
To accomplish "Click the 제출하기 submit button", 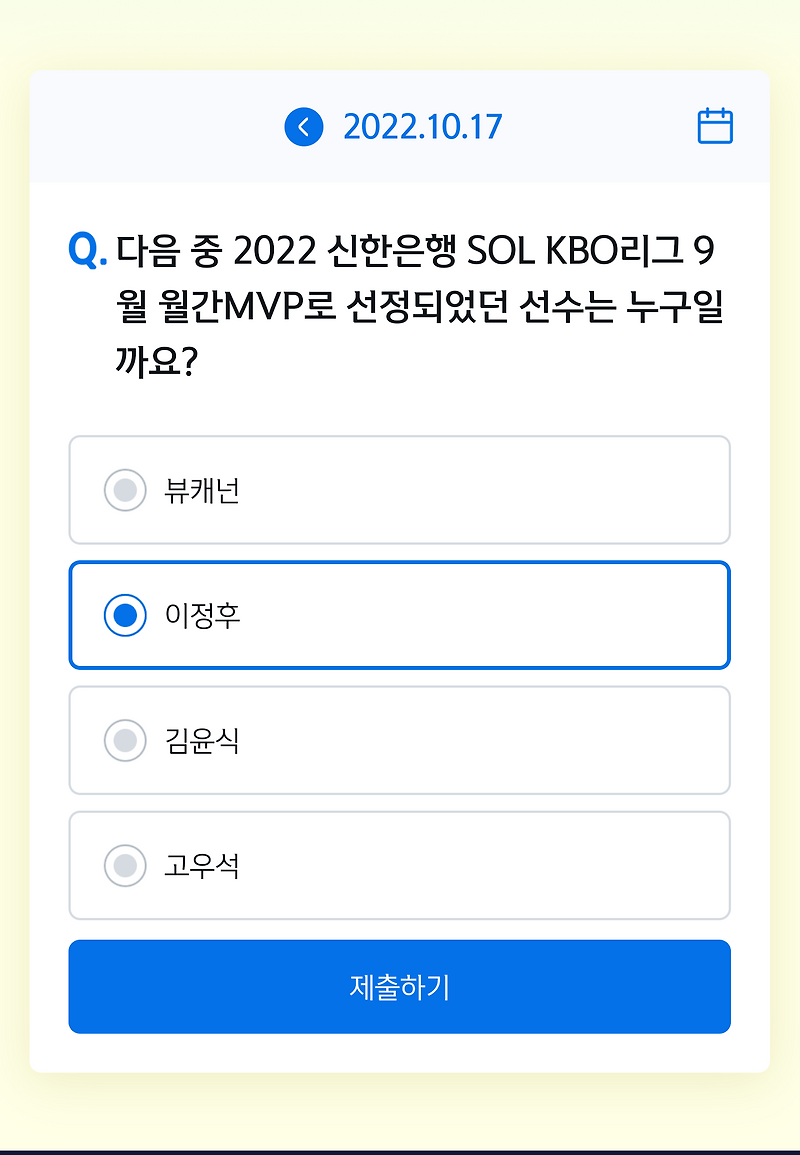I will [x=399, y=986].
